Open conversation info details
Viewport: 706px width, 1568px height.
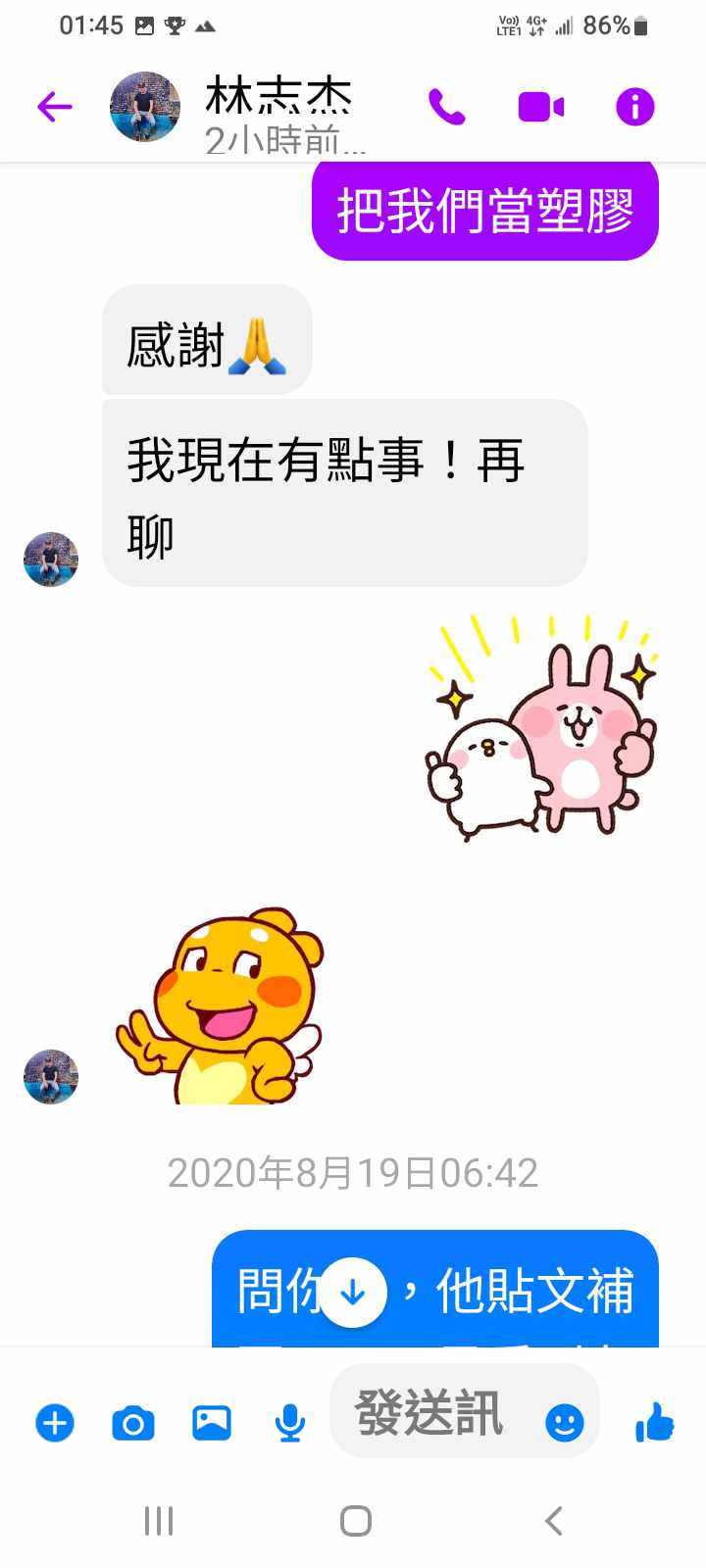click(x=634, y=106)
